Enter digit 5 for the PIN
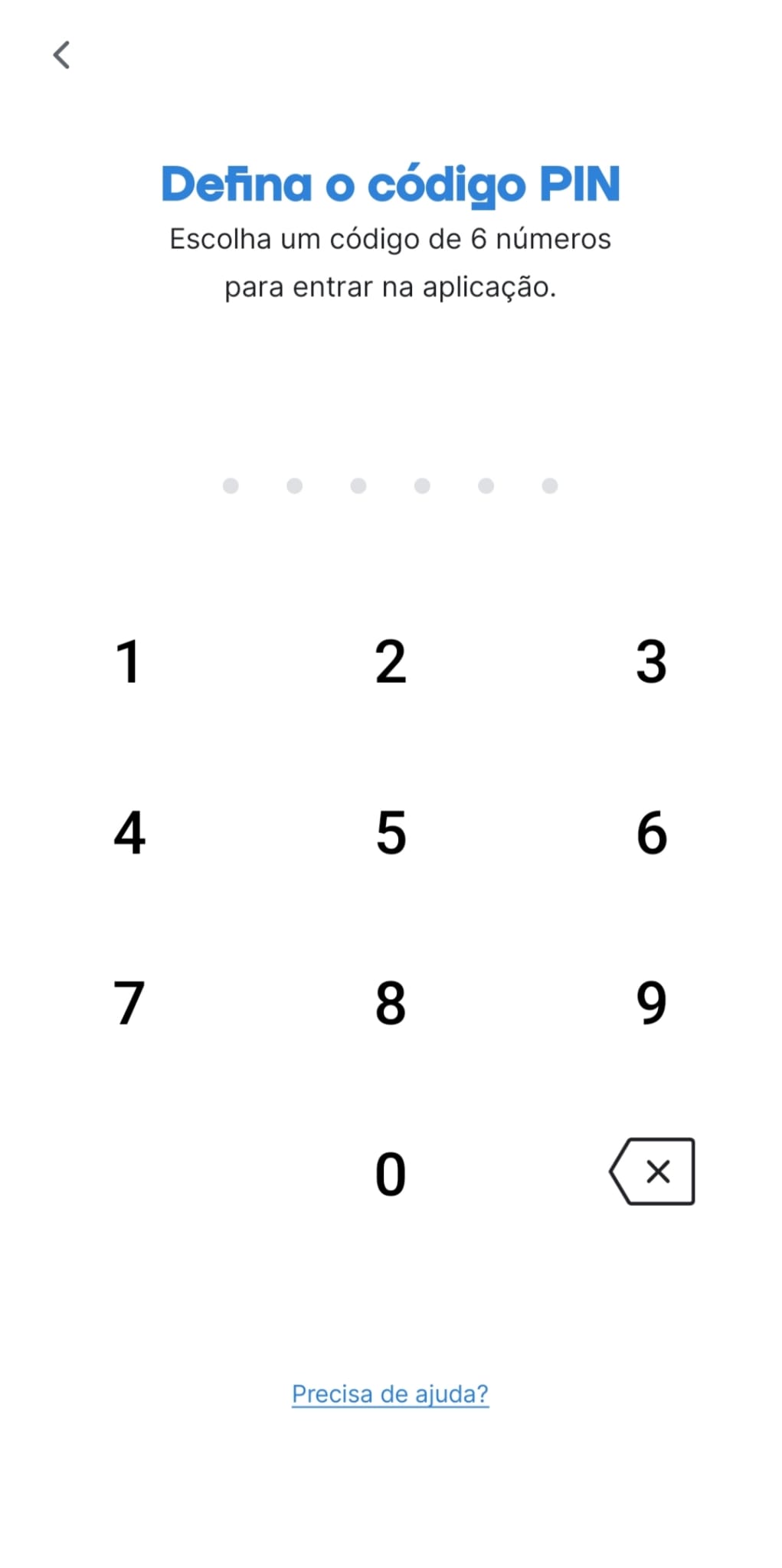The image size is (782, 1568). pyautogui.click(x=391, y=832)
